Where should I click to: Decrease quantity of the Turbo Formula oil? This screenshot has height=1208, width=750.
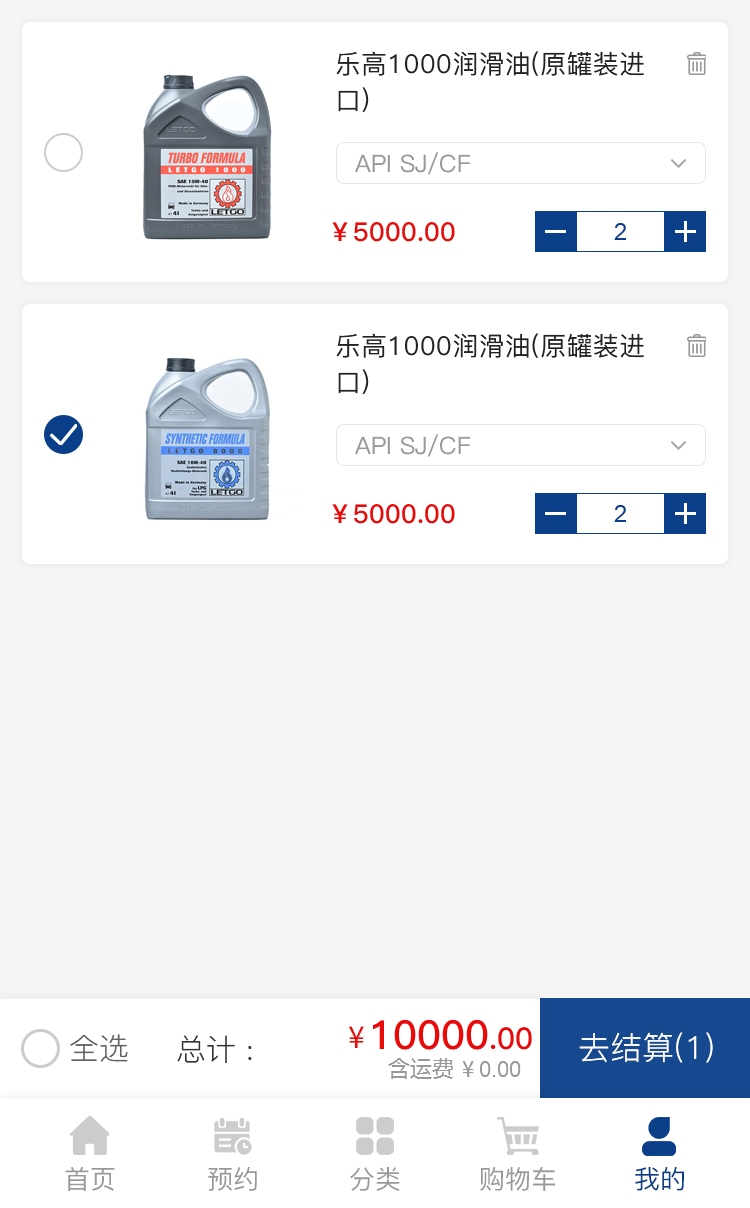tap(556, 232)
